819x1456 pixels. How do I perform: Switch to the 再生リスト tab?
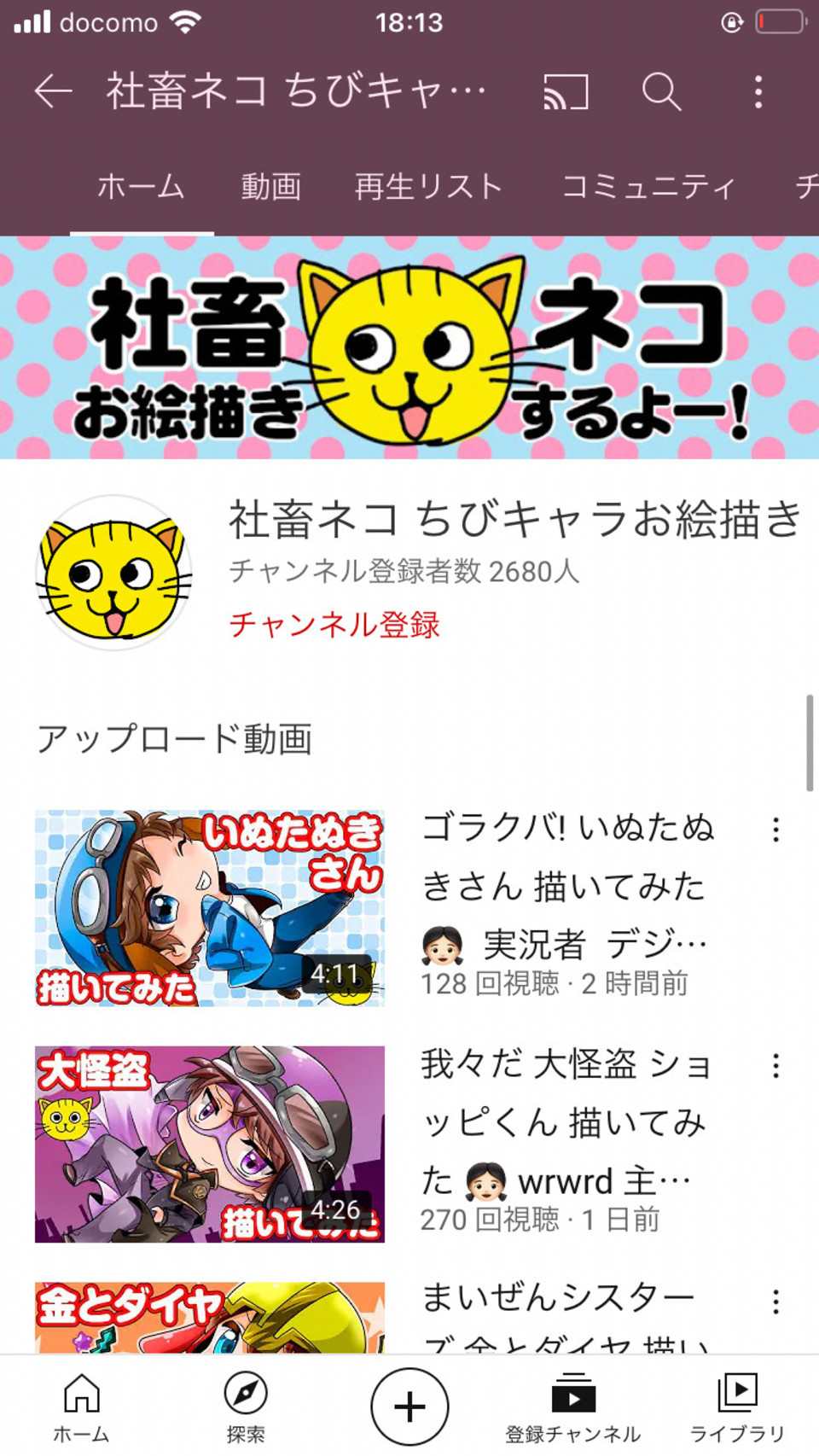pos(427,187)
